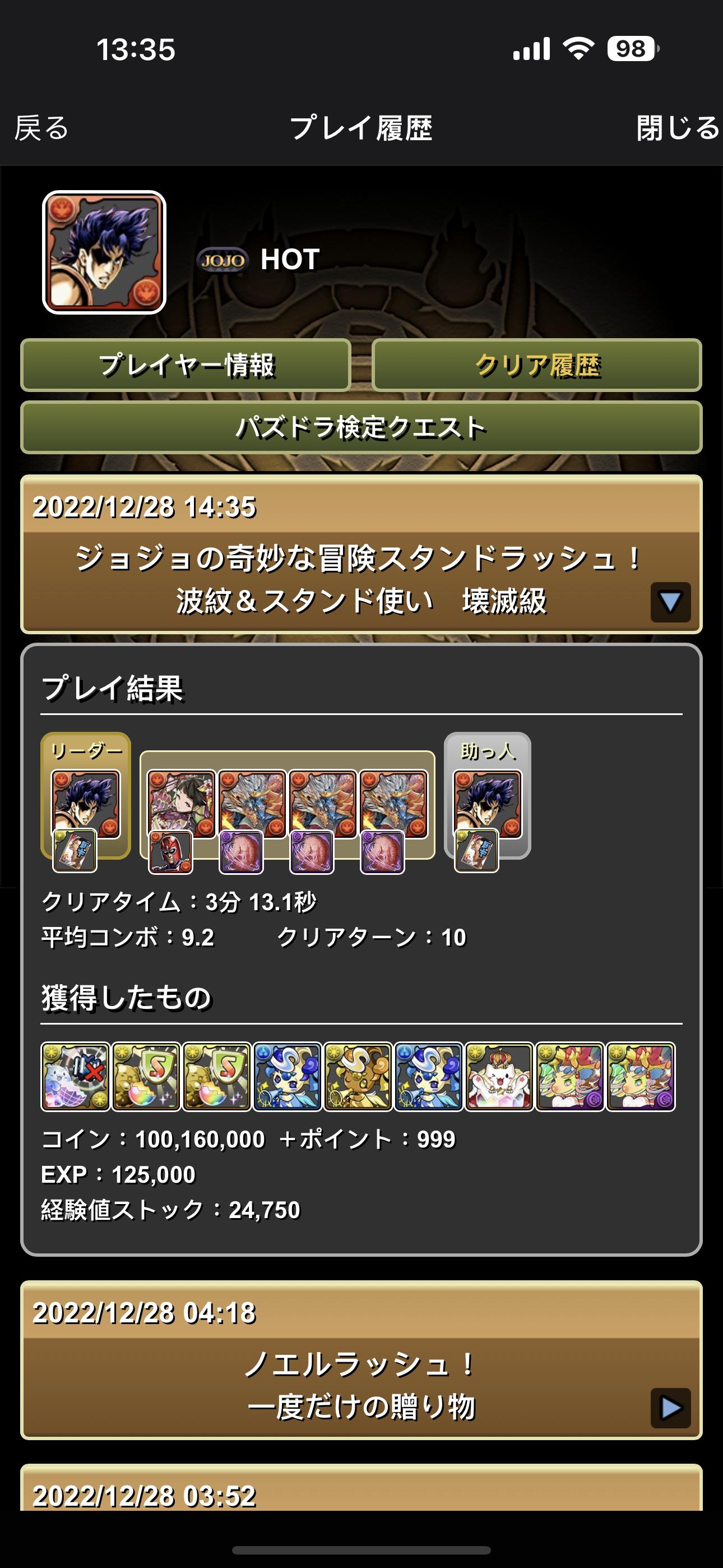Tap 戻る to go back

[41, 128]
